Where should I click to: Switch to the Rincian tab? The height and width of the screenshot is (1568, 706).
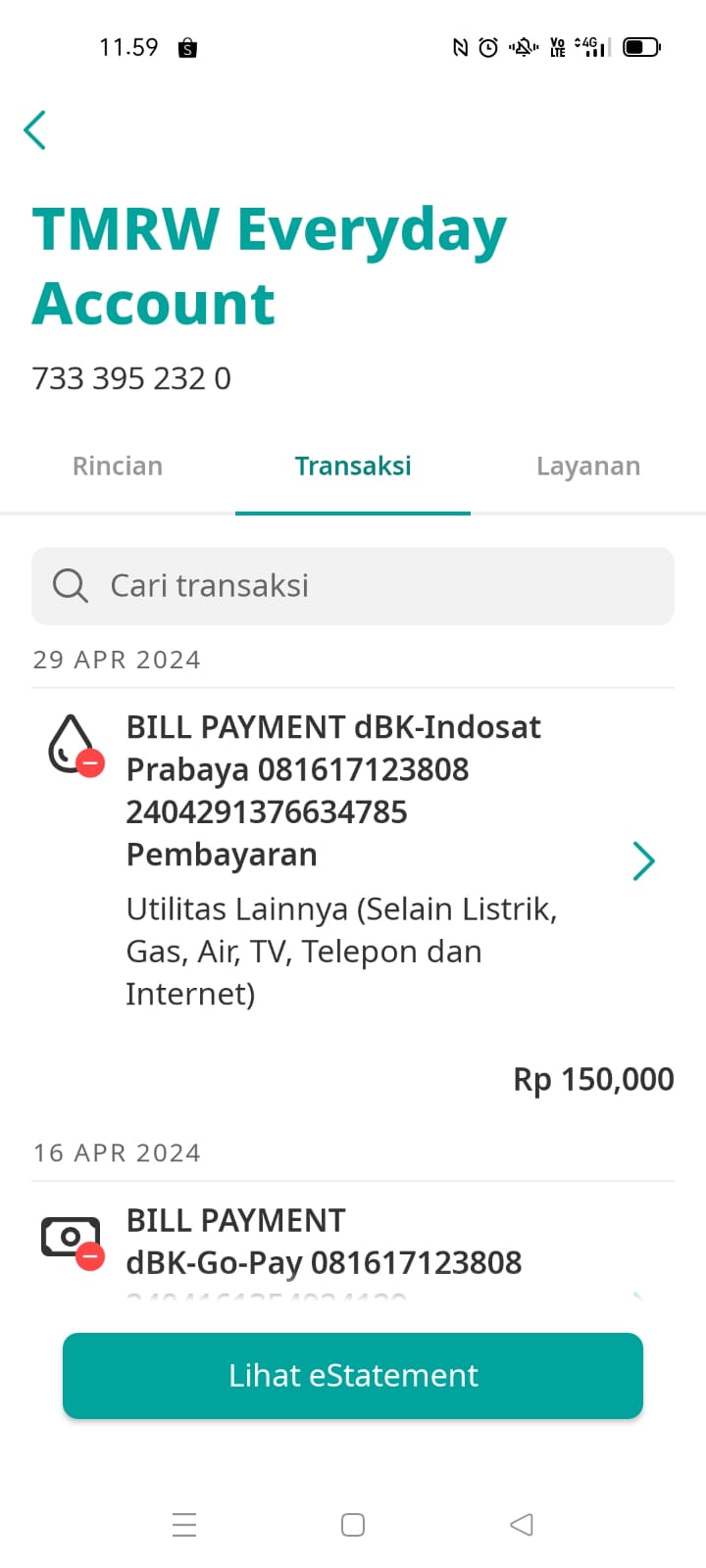[118, 466]
